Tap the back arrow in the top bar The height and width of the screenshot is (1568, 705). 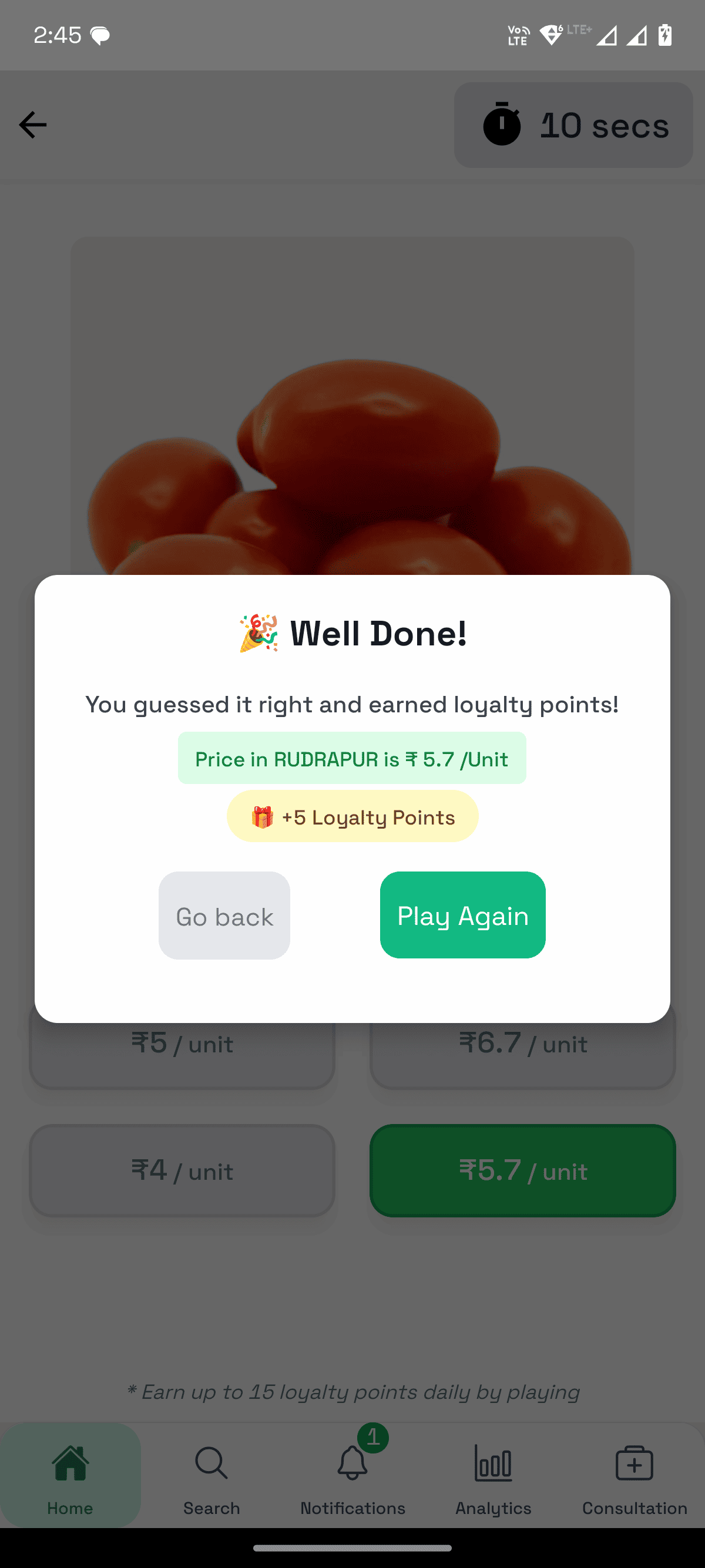click(33, 125)
